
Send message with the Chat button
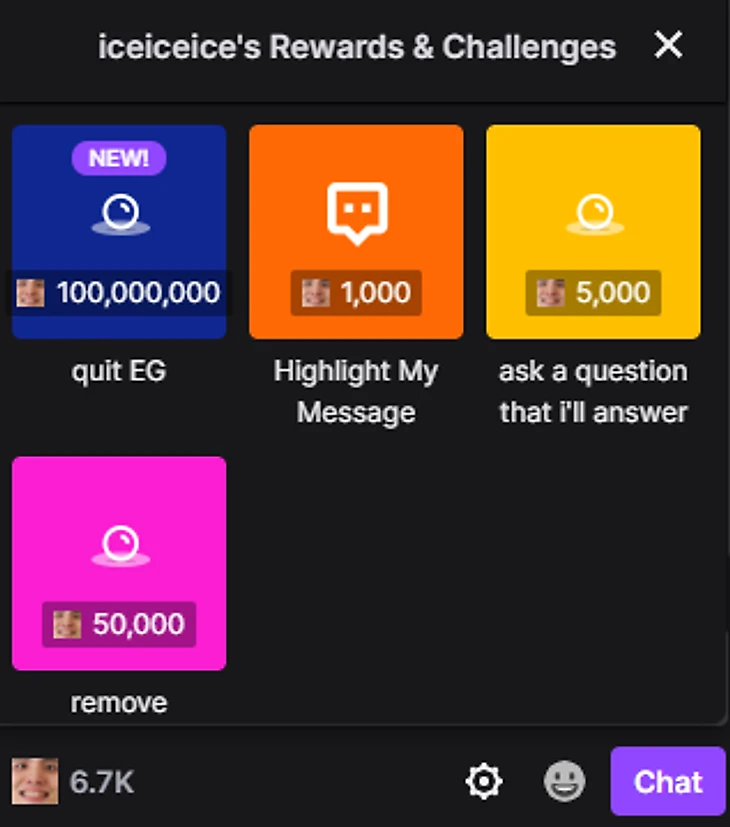tap(667, 781)
